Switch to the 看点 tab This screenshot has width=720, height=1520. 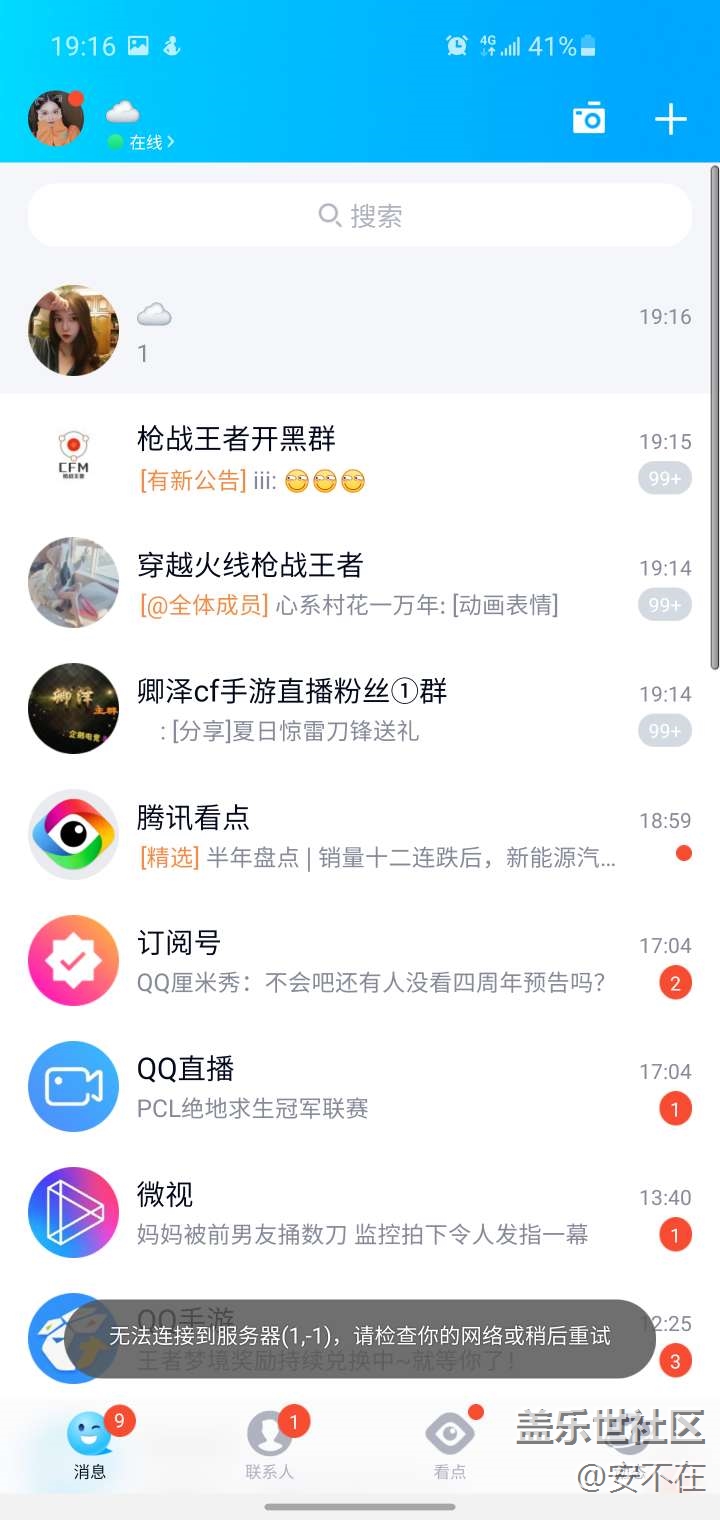450,1445
